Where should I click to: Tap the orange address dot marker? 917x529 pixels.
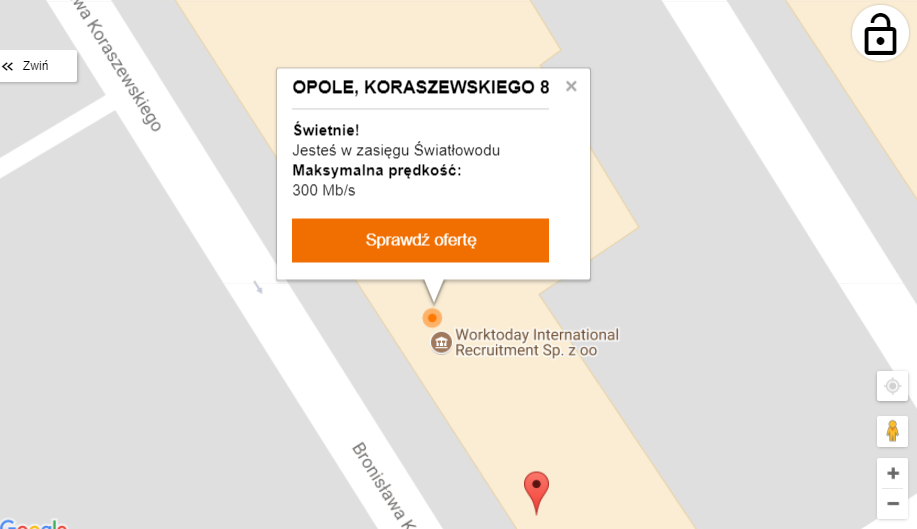[432, 318]
